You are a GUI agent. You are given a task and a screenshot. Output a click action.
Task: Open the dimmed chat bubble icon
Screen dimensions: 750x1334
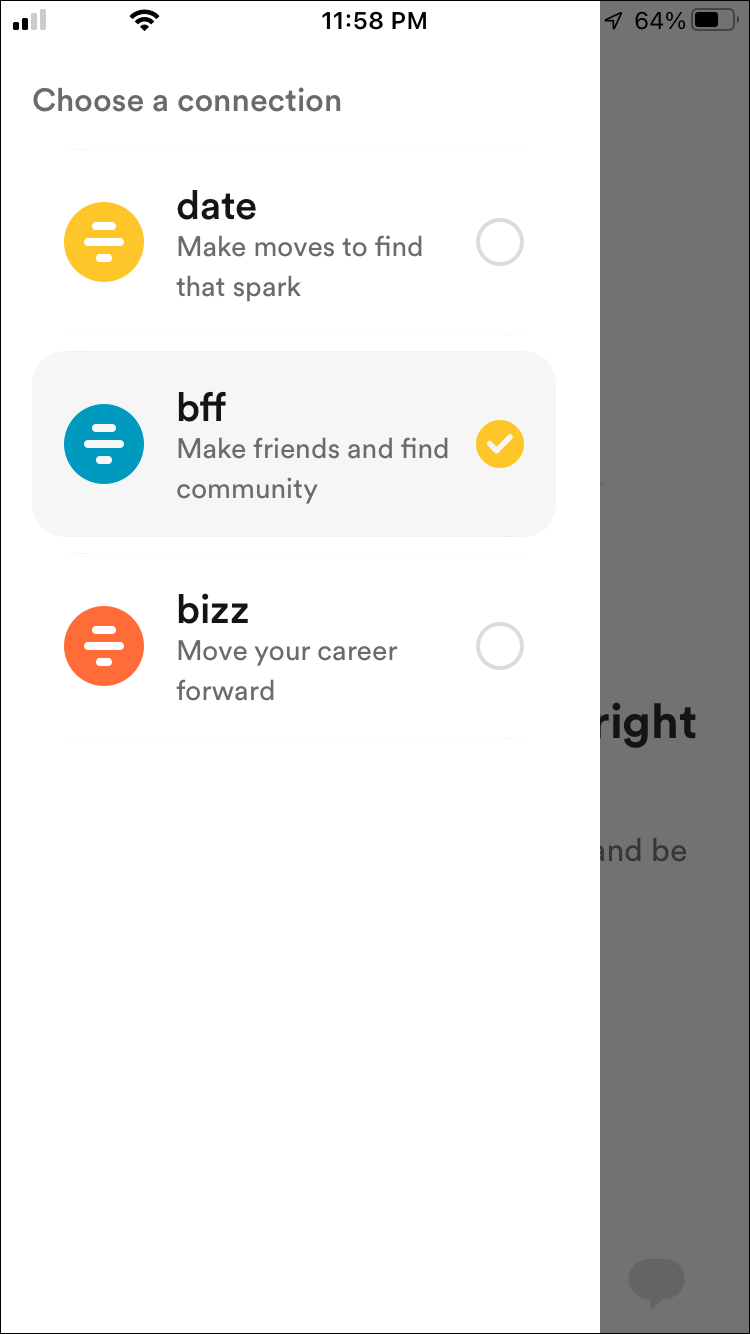[x=656, y=1281]
